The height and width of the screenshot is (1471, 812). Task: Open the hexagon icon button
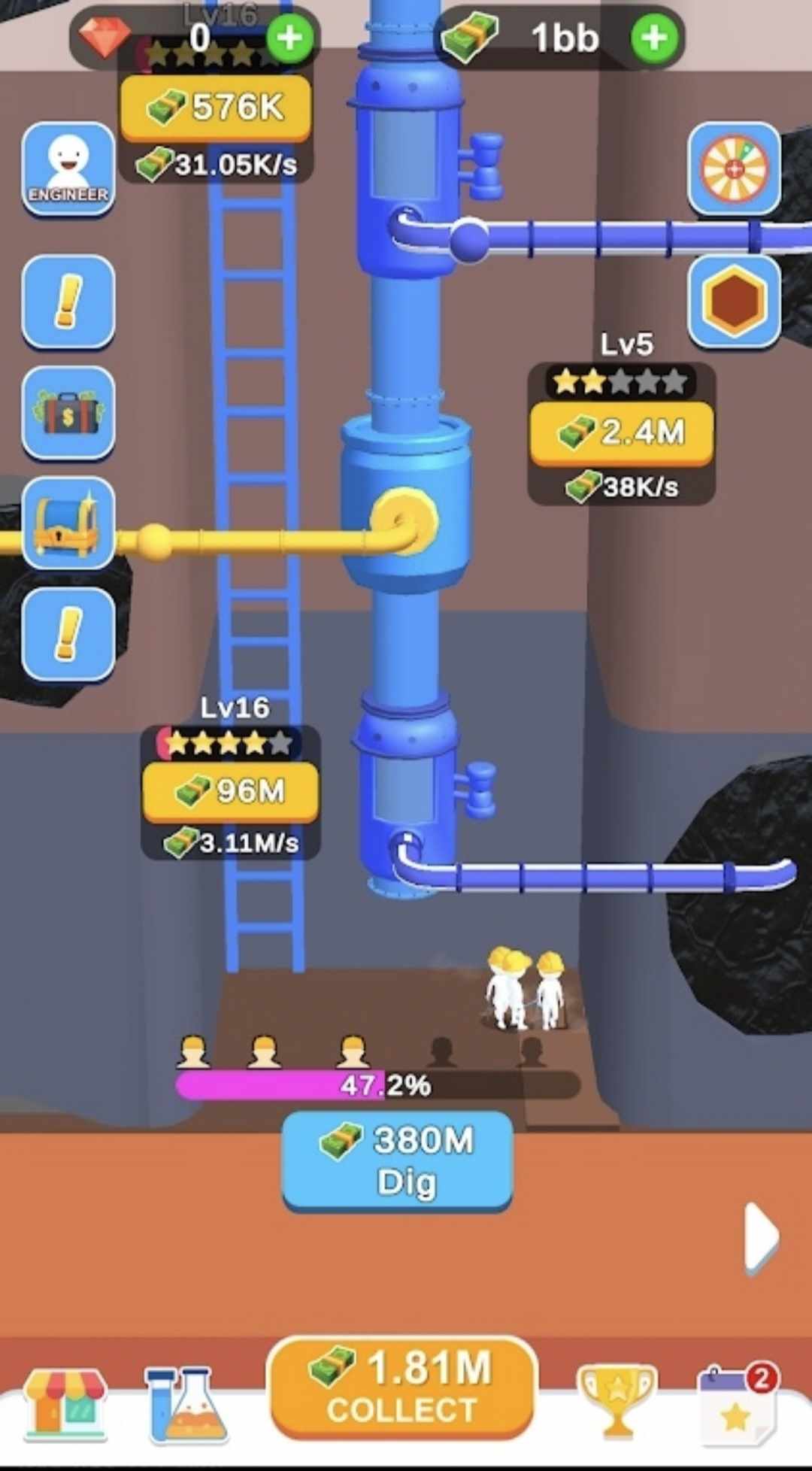(734, 299)
